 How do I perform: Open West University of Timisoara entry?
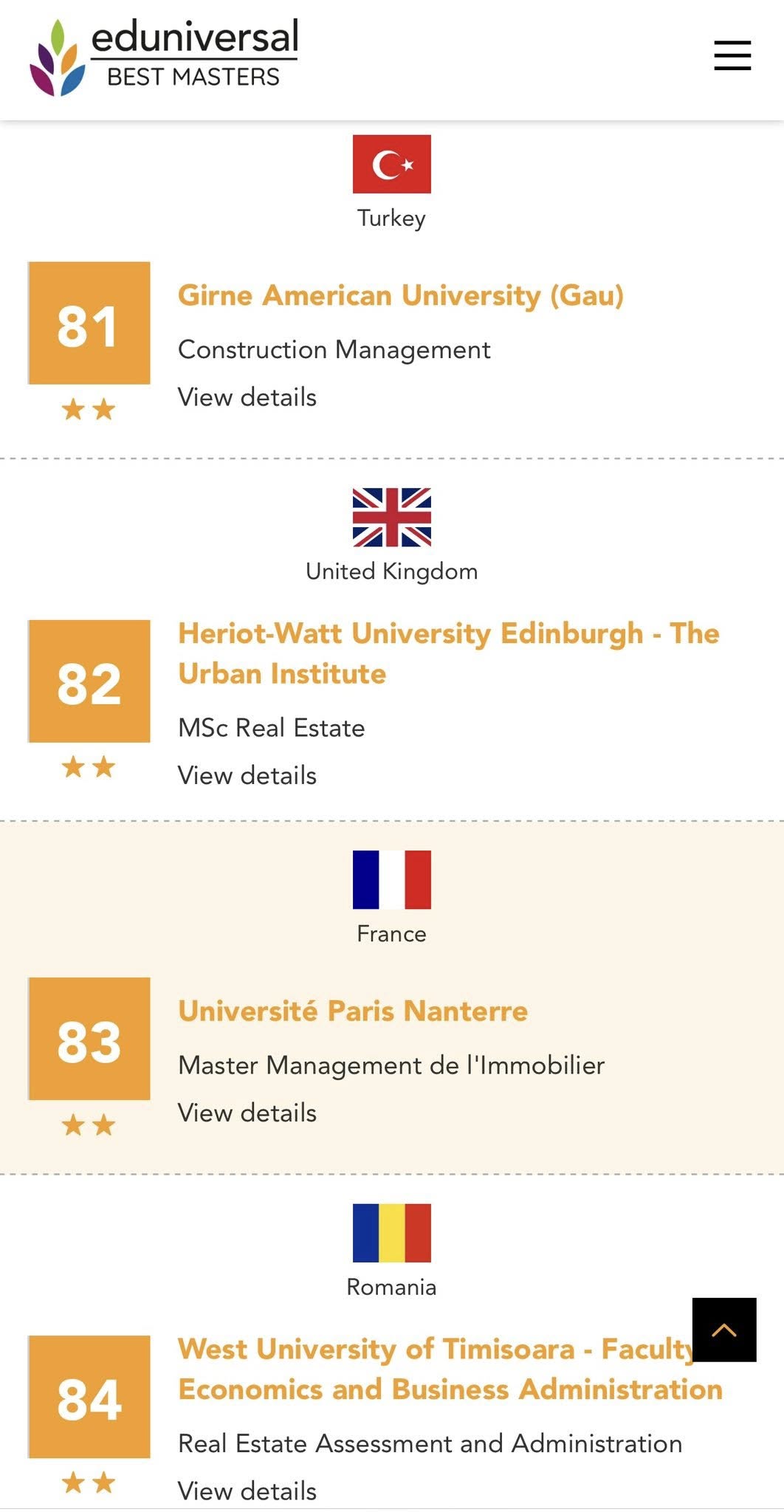click(434, 1369)
